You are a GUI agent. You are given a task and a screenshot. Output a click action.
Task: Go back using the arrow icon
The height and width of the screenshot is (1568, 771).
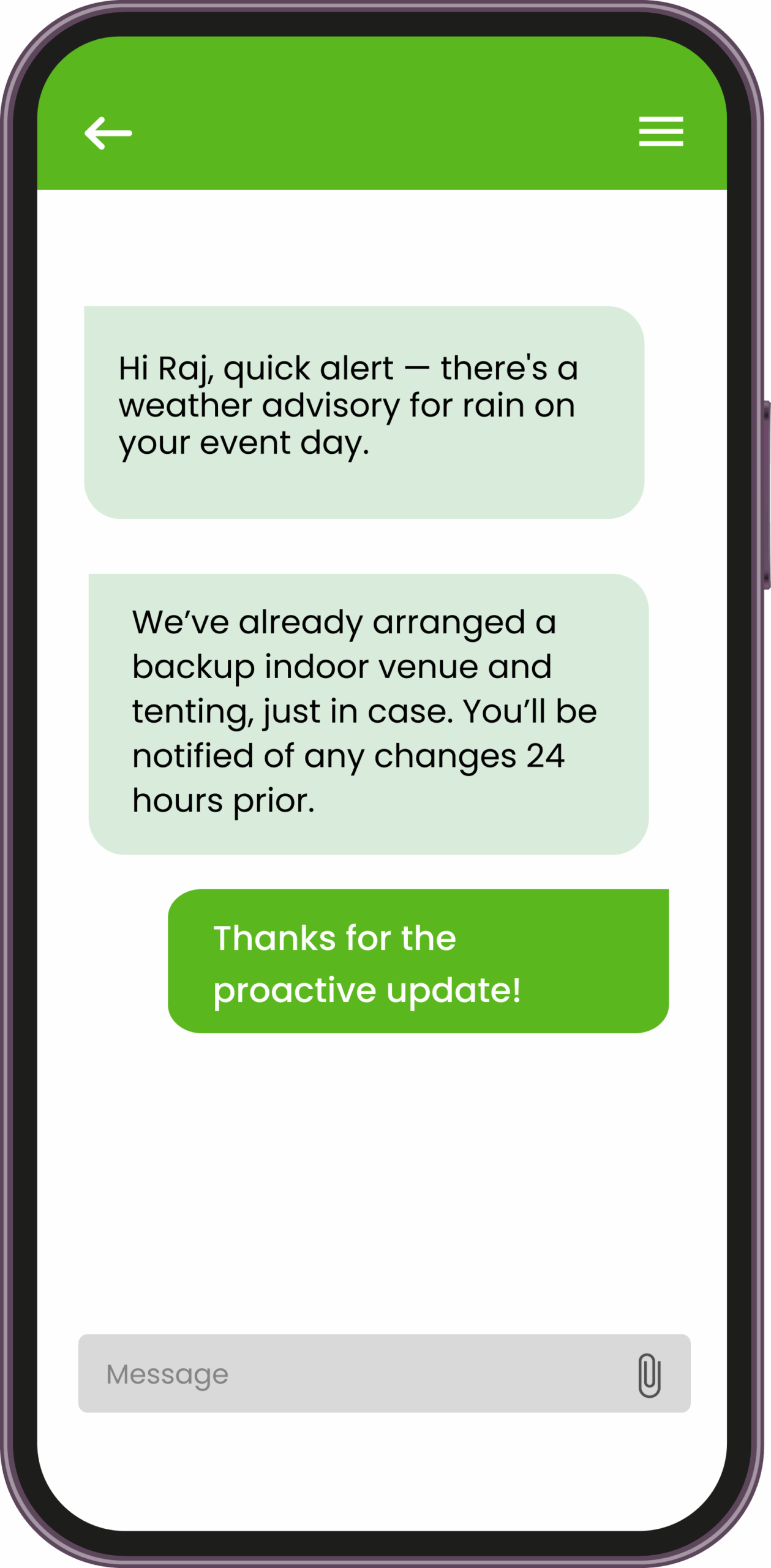click(108, 133)
